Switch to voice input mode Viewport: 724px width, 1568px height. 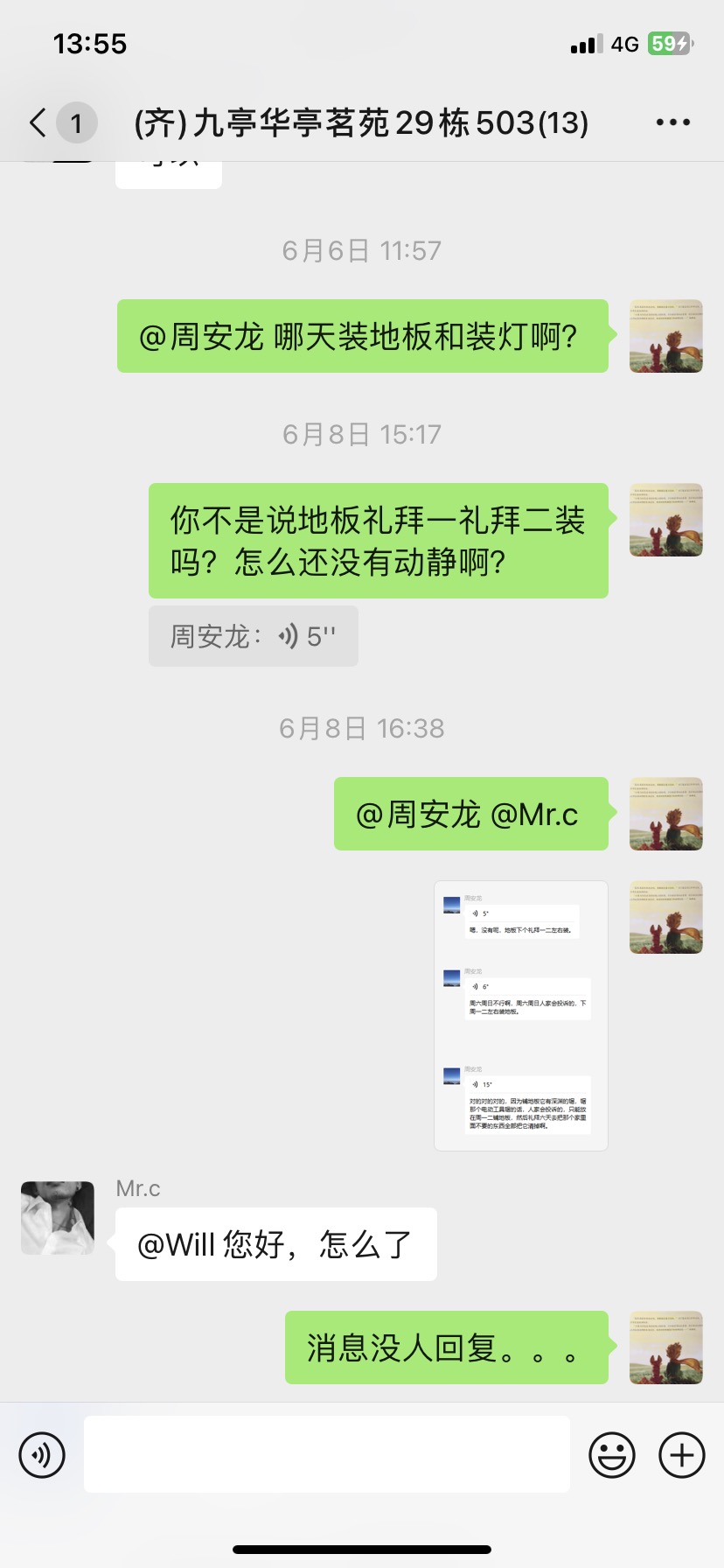[x=42, y=1455]
